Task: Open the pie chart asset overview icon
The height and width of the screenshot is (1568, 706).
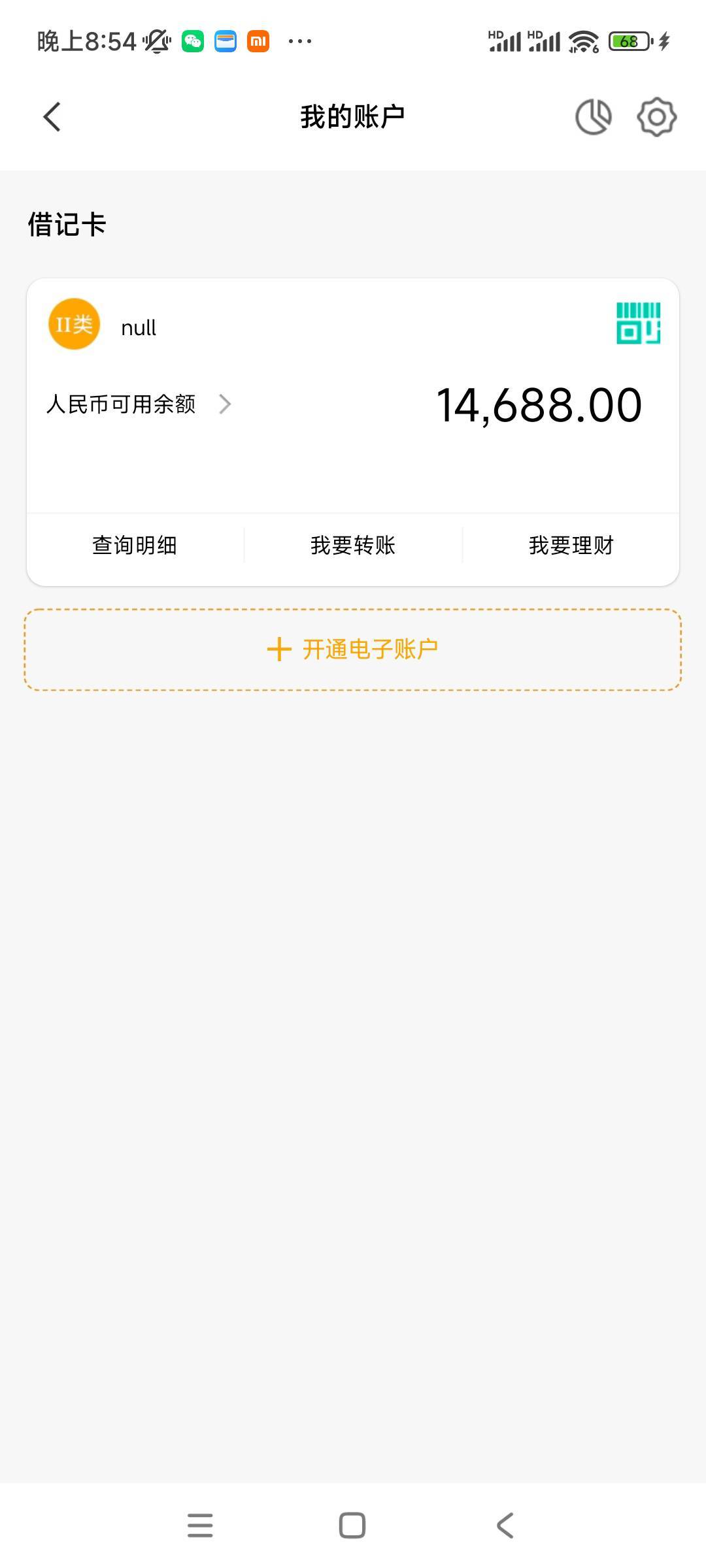Action: (593, 118)
